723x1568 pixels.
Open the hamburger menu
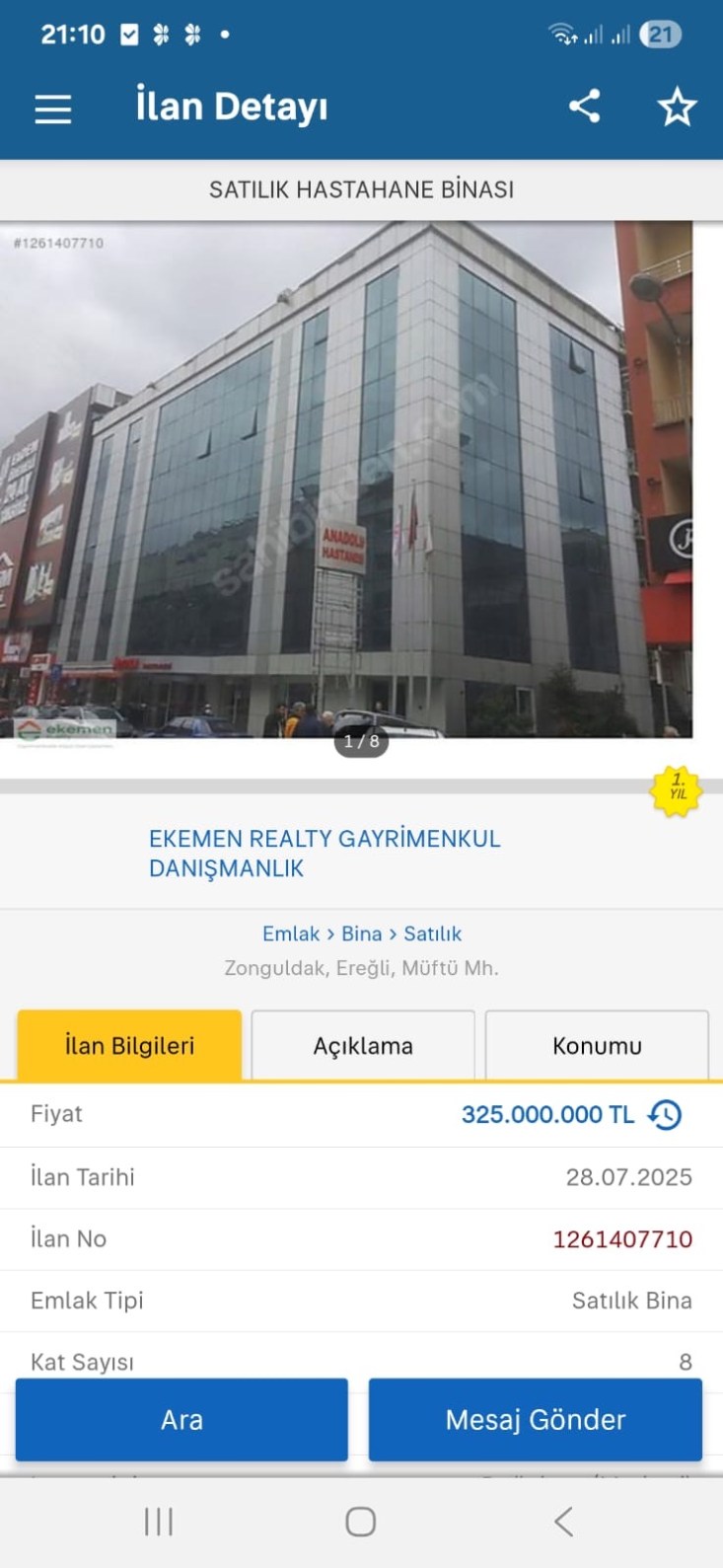click(53, 108)
